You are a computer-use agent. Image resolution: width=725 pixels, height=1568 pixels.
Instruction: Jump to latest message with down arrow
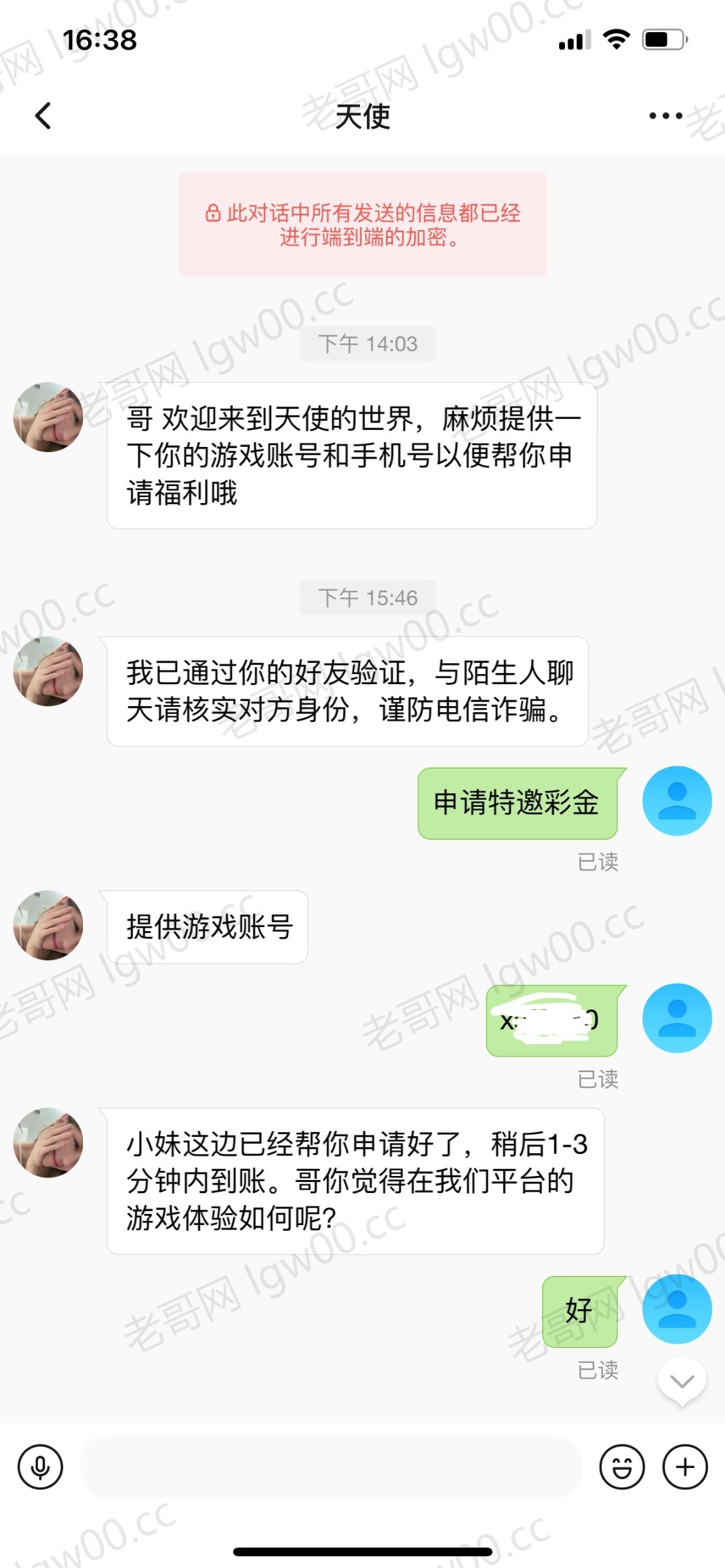point(682,1381)
